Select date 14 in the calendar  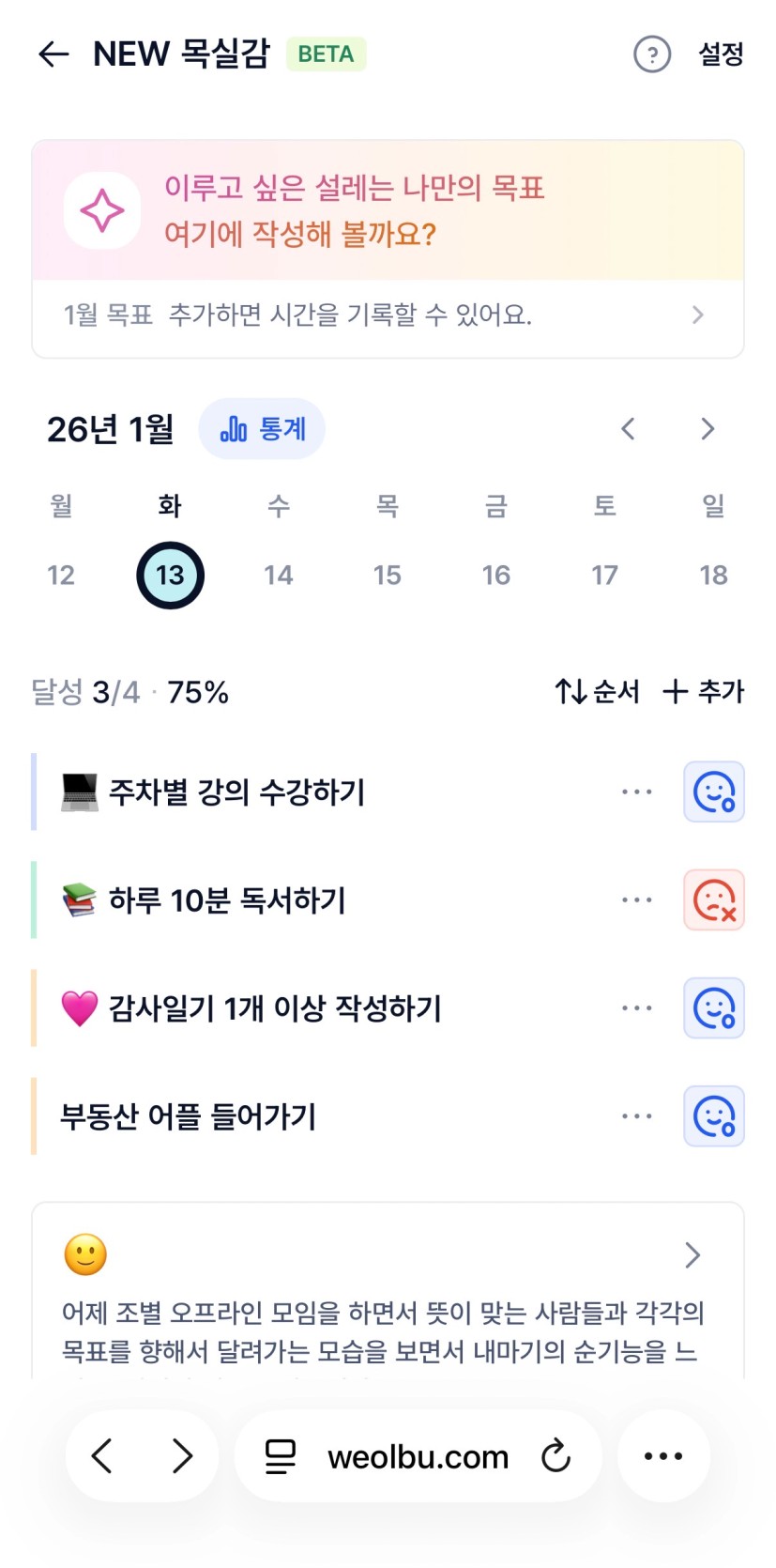tap(279, 575)
